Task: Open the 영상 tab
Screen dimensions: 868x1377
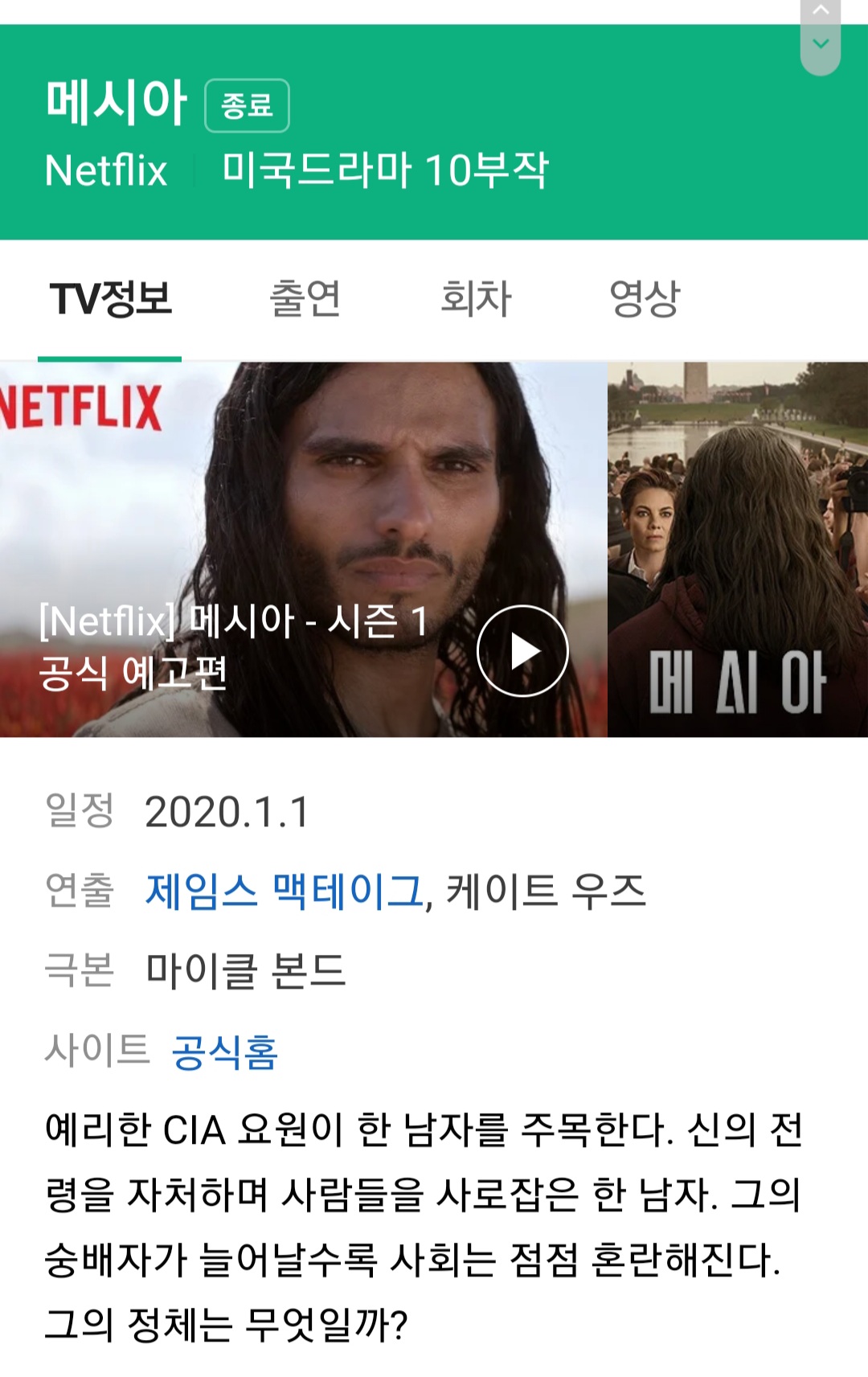Action: [645, 299]
